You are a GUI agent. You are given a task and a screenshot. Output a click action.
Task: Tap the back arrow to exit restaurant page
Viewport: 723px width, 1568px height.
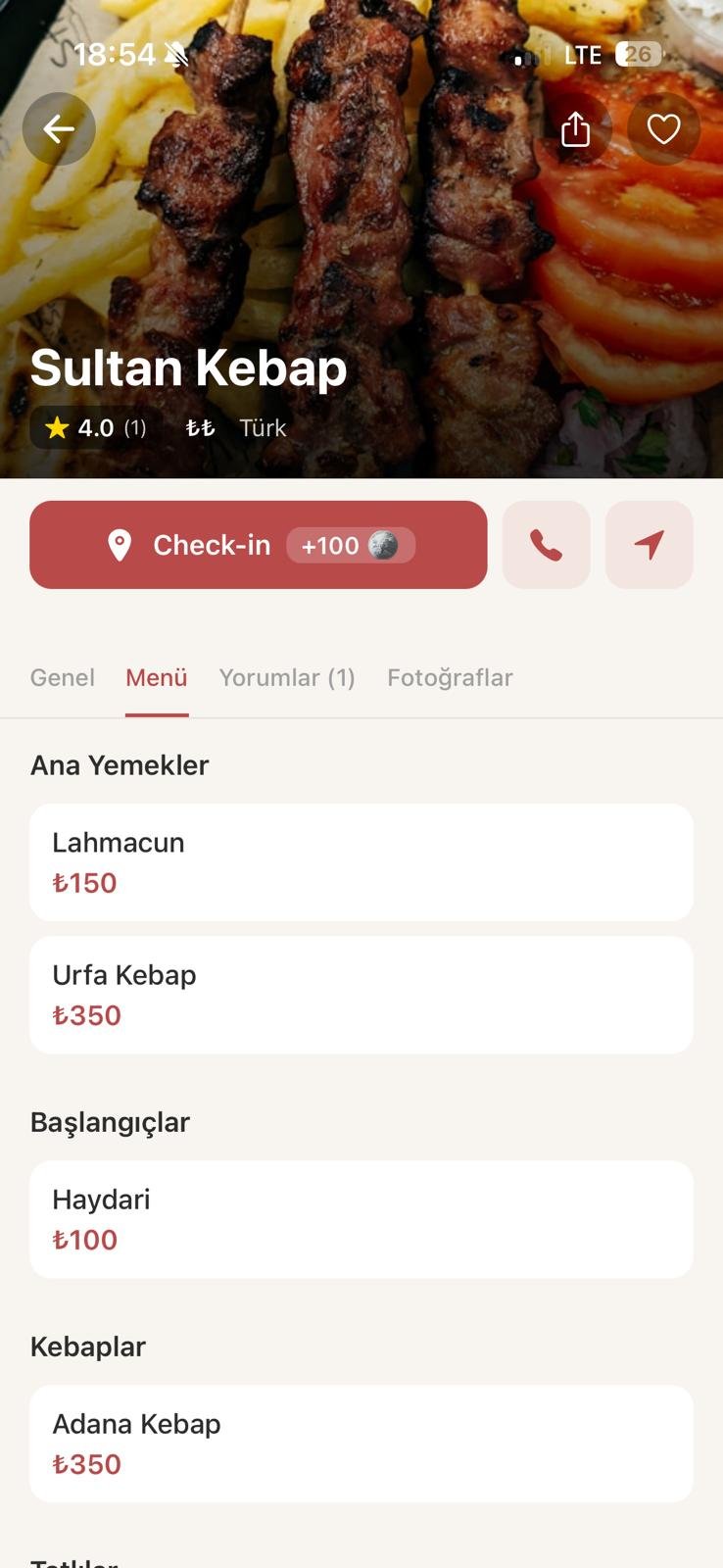pos(58,128)
